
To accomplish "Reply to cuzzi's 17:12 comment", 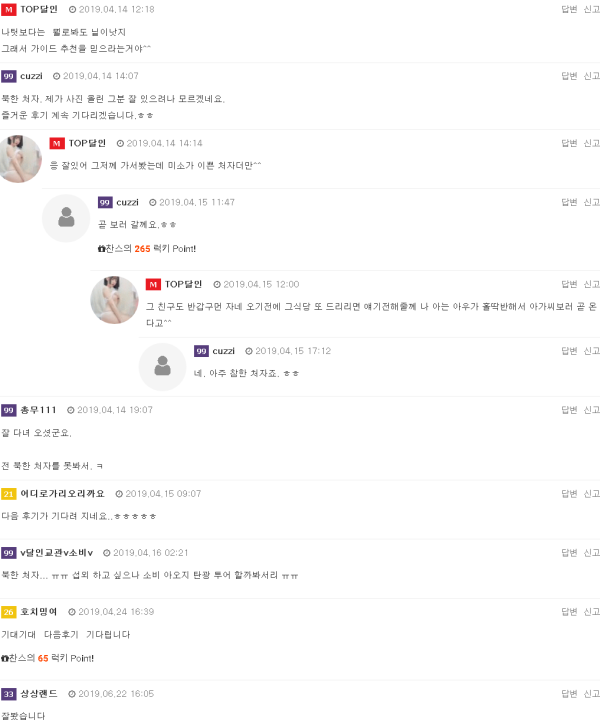I will click(569, 351).
